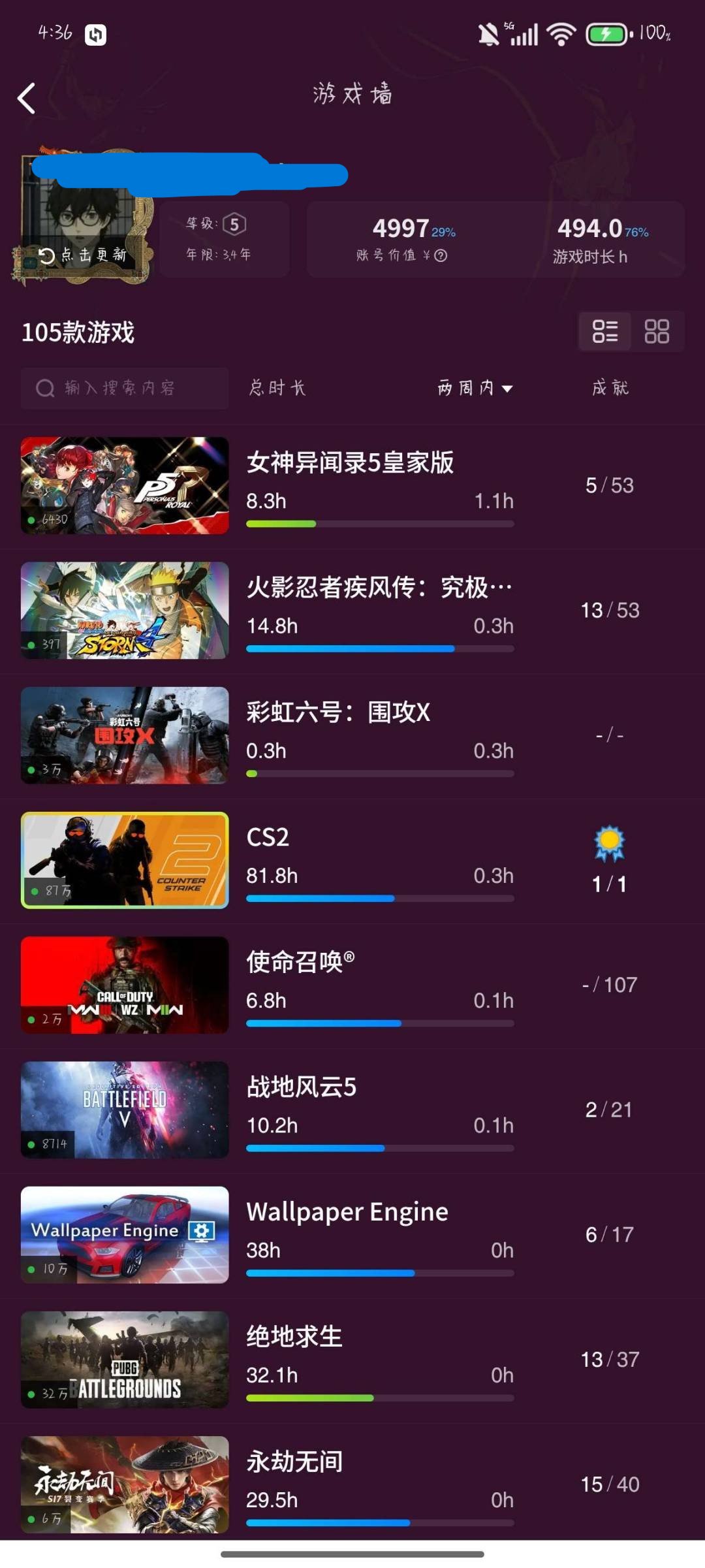Click the back arrow to leave 游戏墙
The height and width of the screenshot is (1568, 705).
[x=26, y=97]
